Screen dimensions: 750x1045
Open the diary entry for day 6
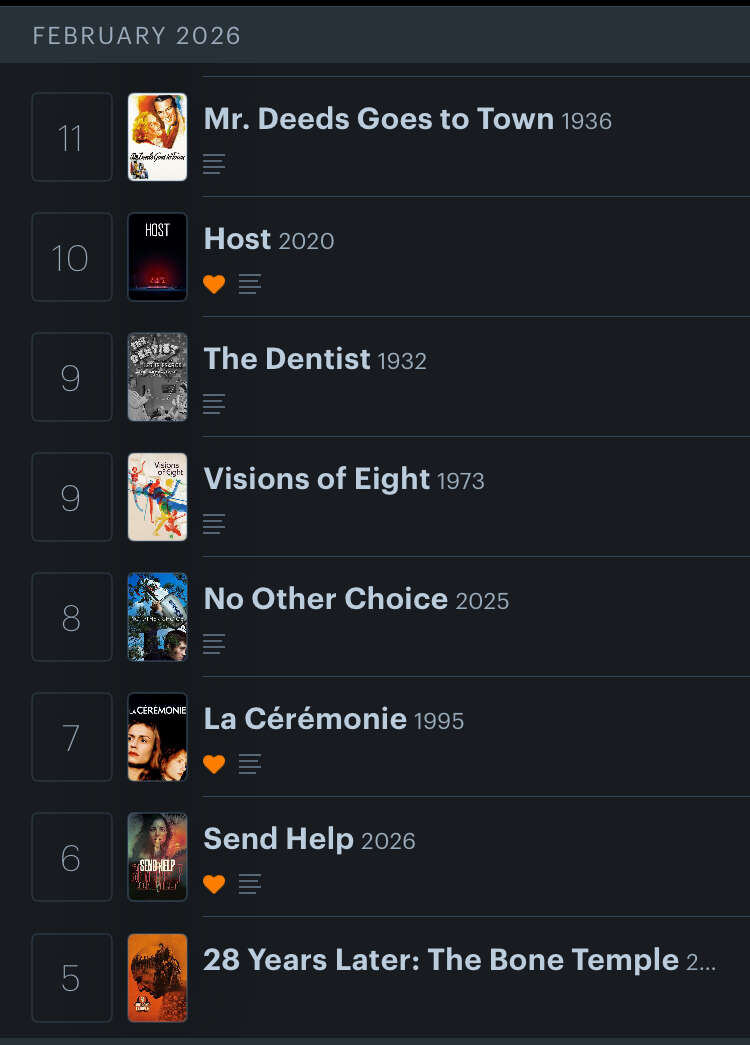71,857
